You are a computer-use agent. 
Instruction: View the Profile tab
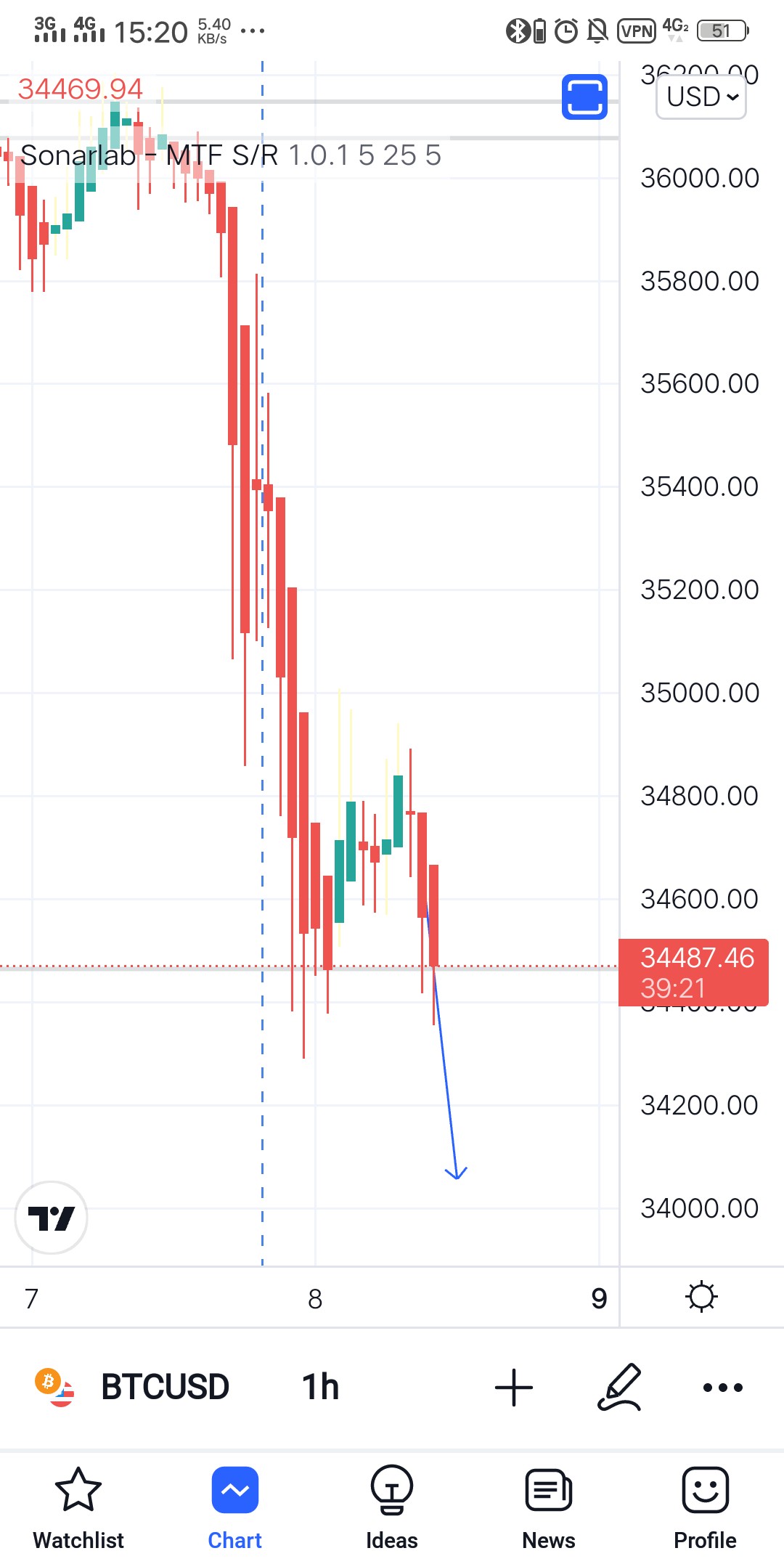(x=705, y=1508)
